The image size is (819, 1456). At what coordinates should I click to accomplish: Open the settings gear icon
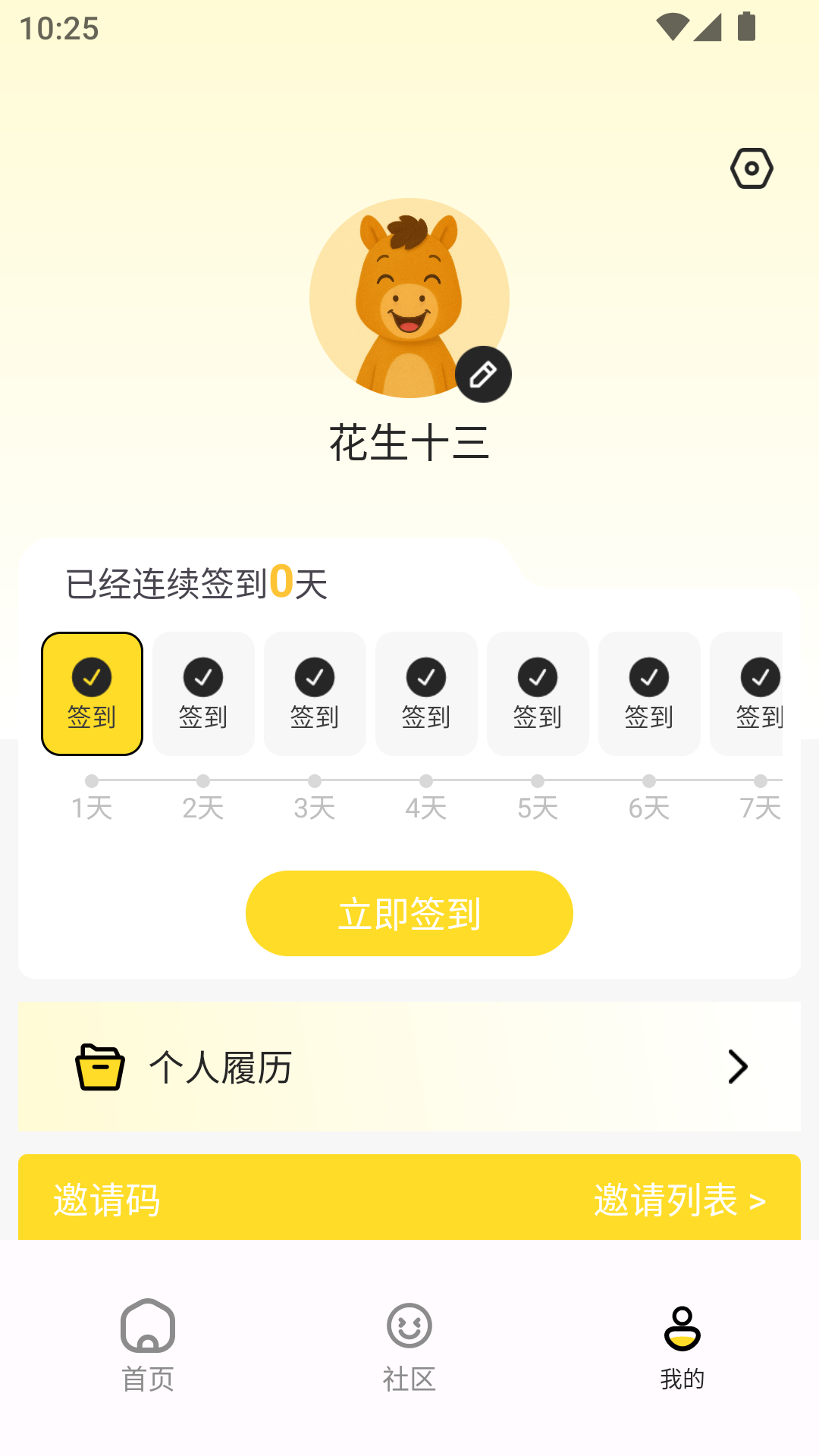click(x=751, y=168)
